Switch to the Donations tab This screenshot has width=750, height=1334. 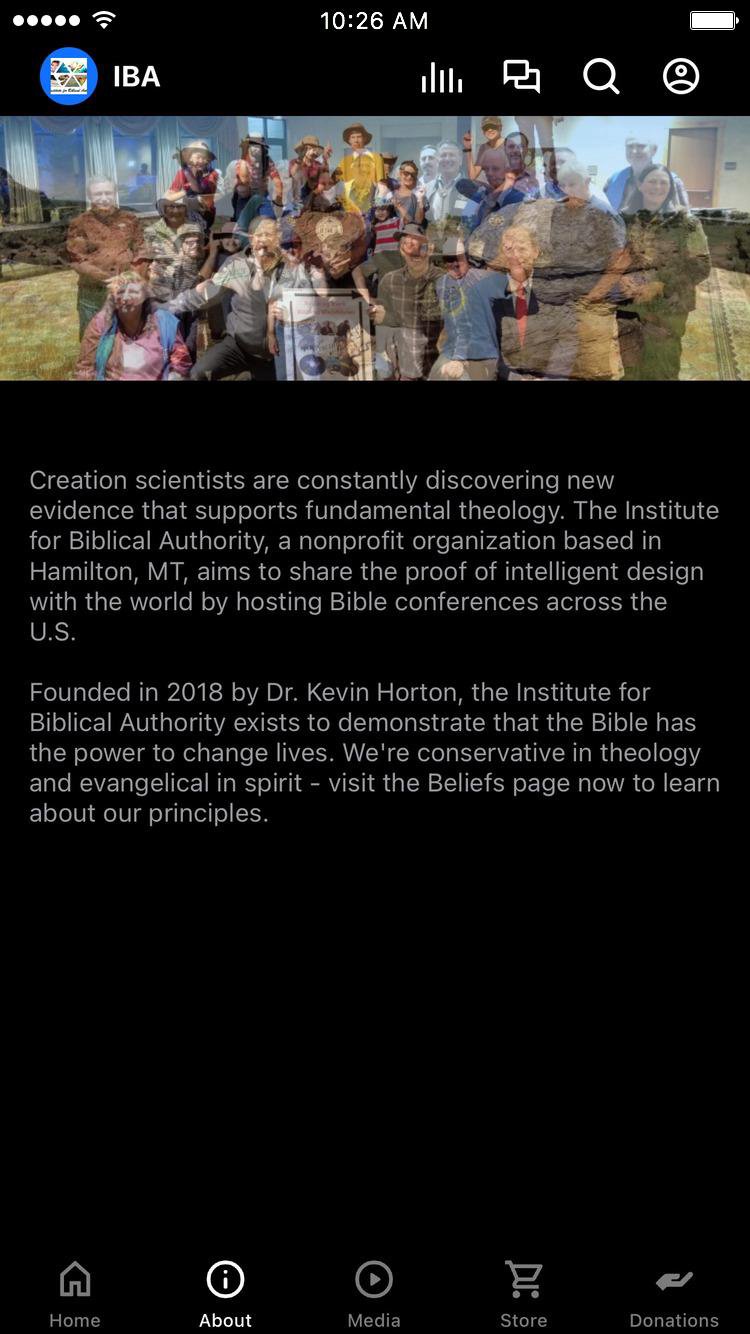[x=674, y=1293]
